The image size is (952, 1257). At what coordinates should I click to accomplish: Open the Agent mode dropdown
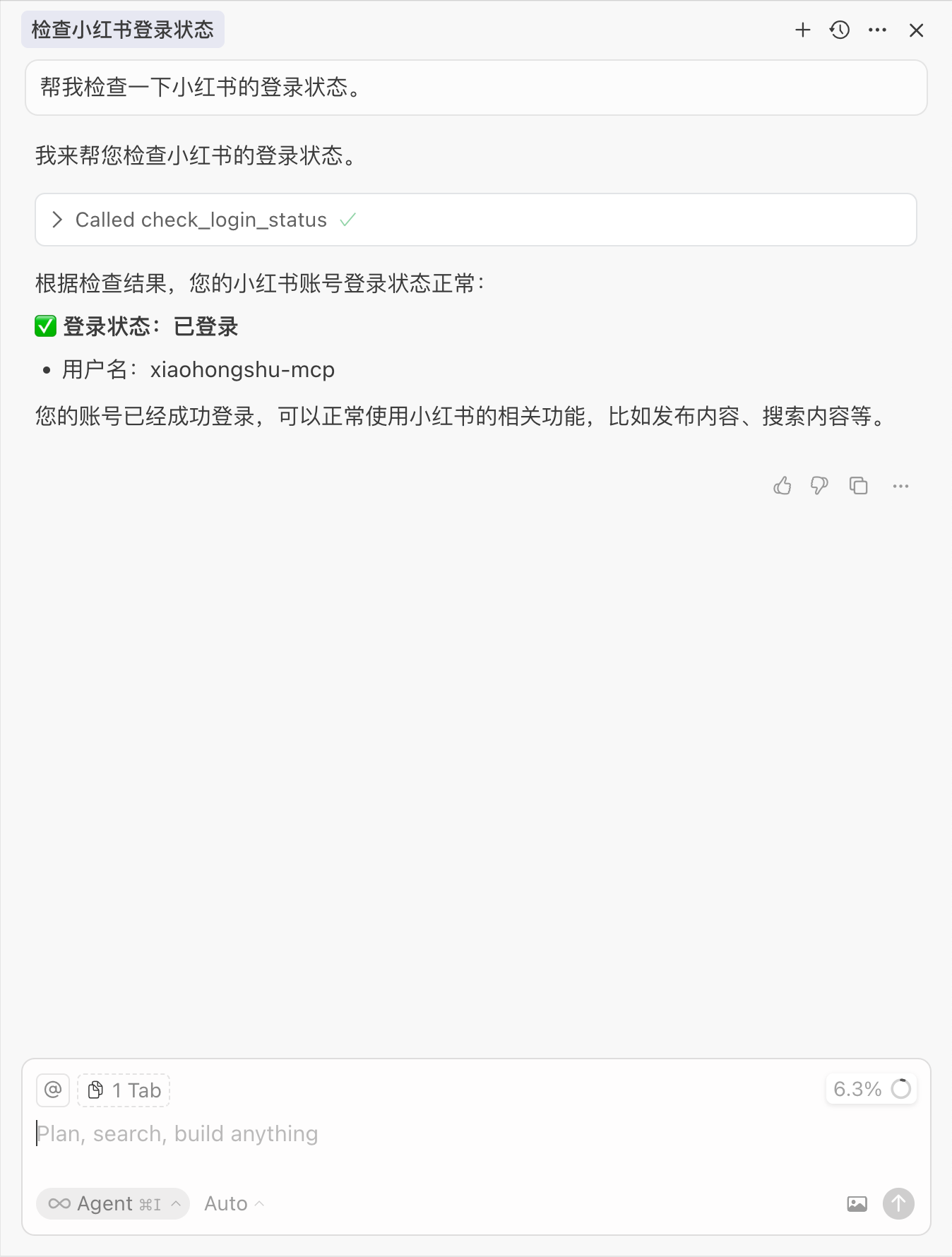coord(113,1203)
